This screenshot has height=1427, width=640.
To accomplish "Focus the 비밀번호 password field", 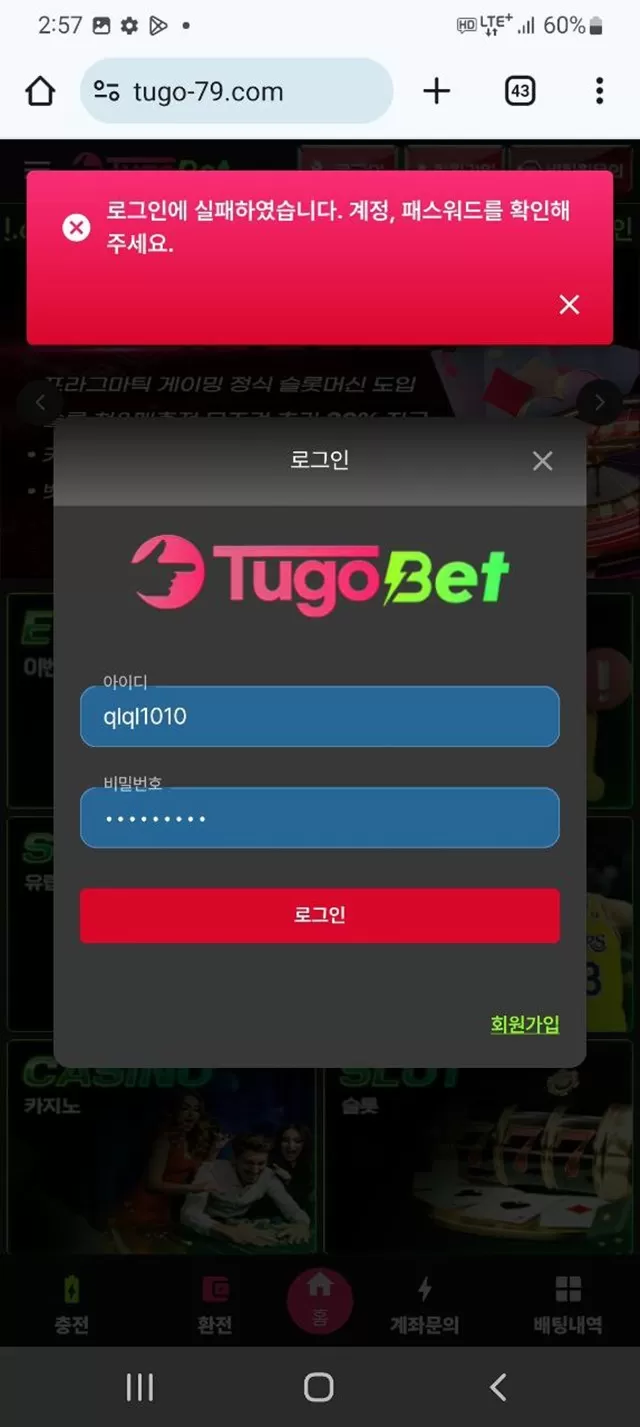I will coord(320,818).
